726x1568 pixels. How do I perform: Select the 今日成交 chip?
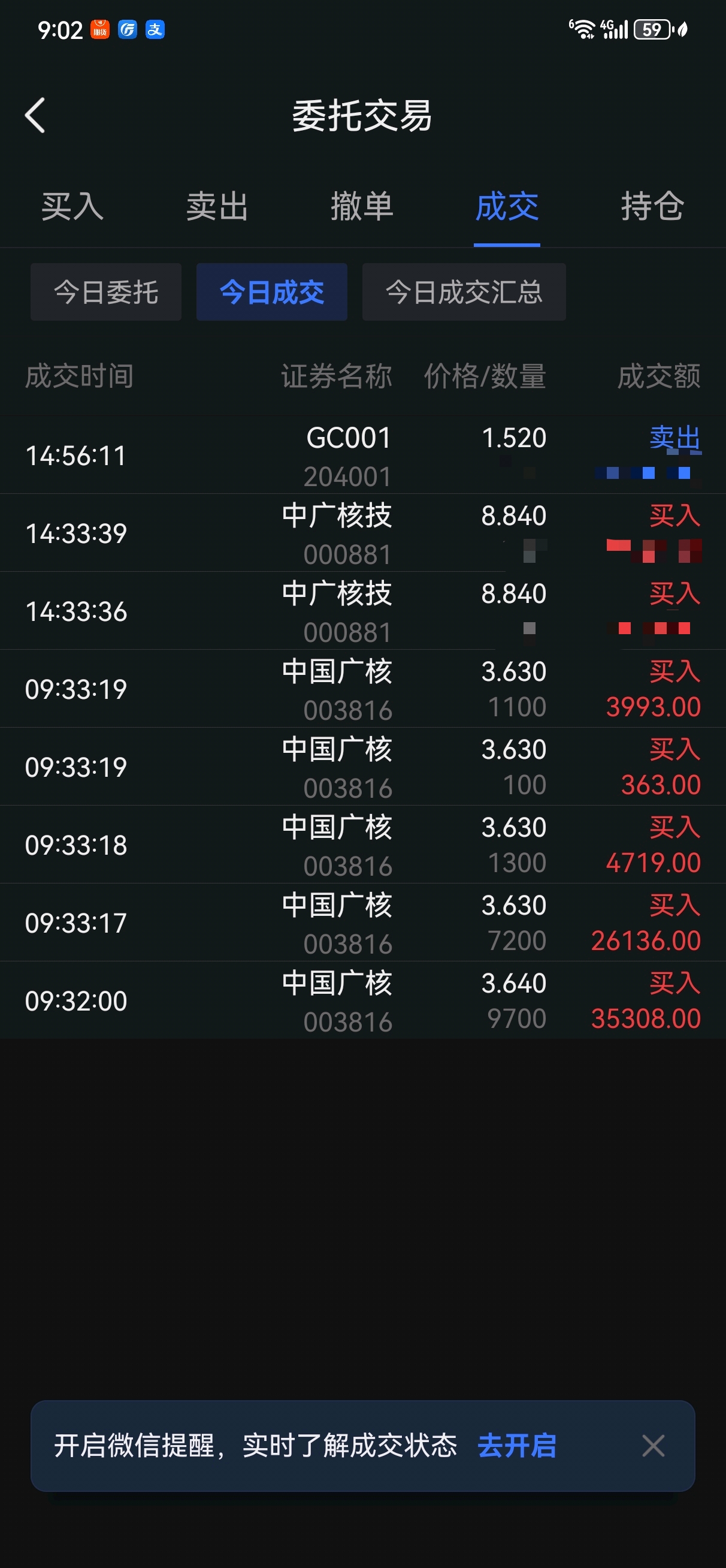tap(271, 292)
